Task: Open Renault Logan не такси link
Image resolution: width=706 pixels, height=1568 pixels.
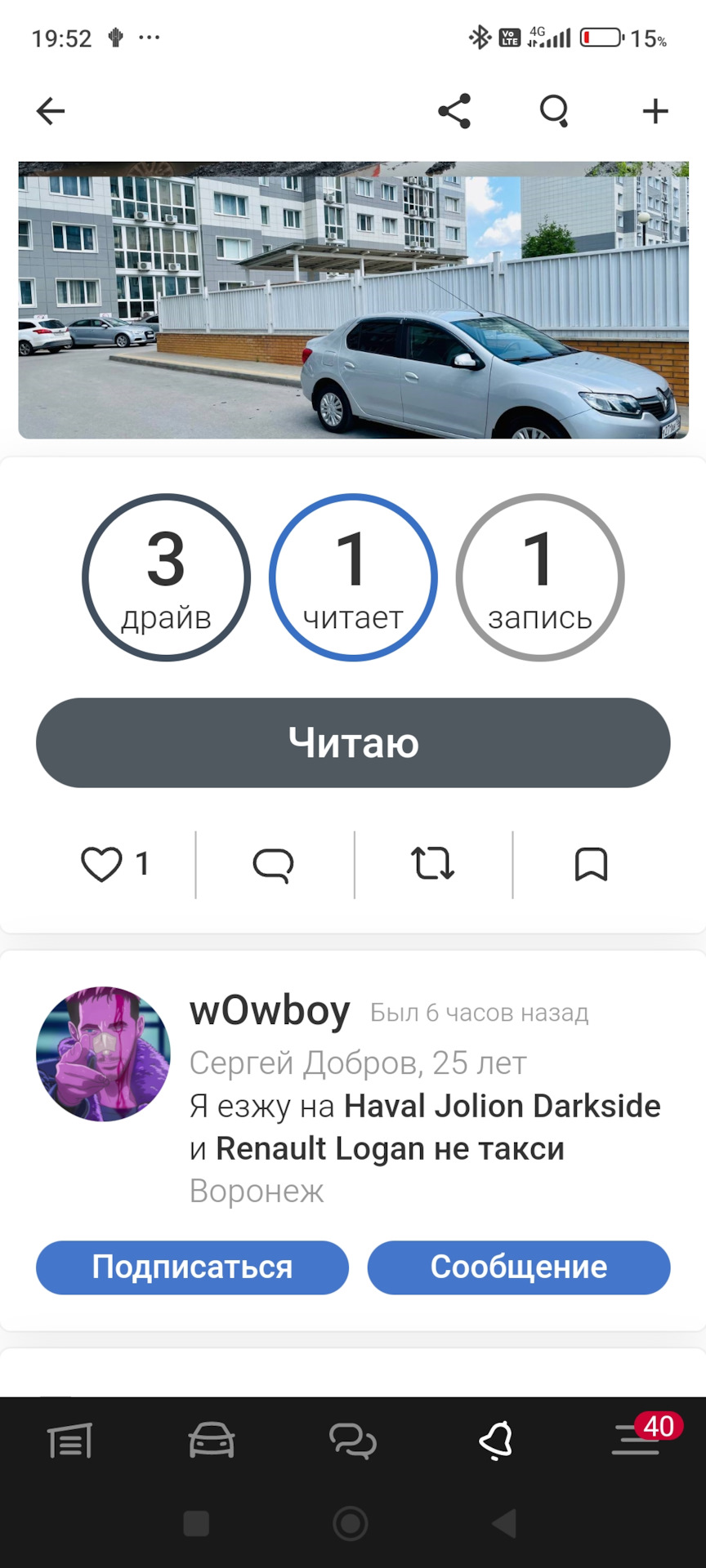Action: (390, 1148)
